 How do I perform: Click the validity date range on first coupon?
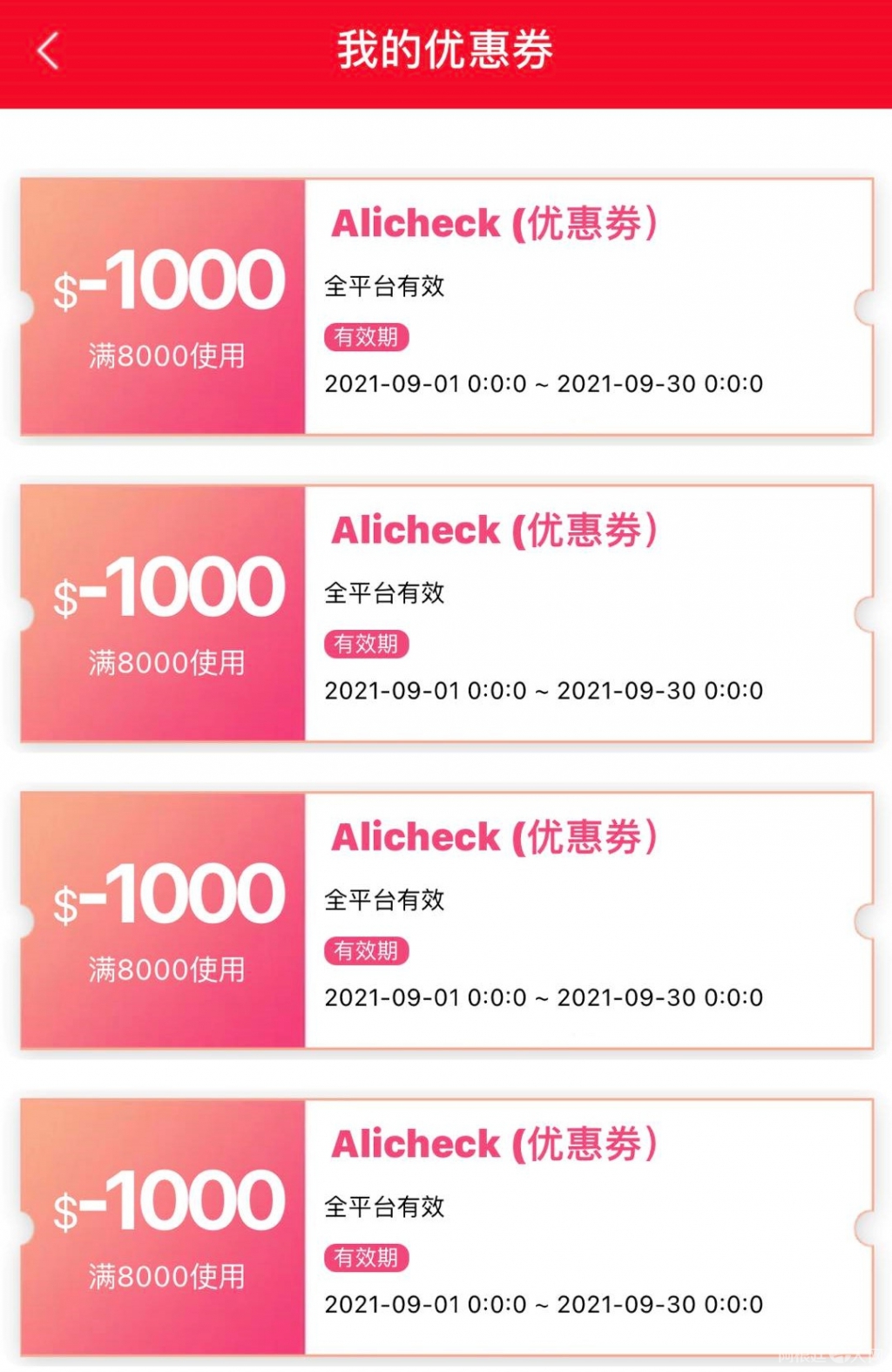tap(544, 383)
